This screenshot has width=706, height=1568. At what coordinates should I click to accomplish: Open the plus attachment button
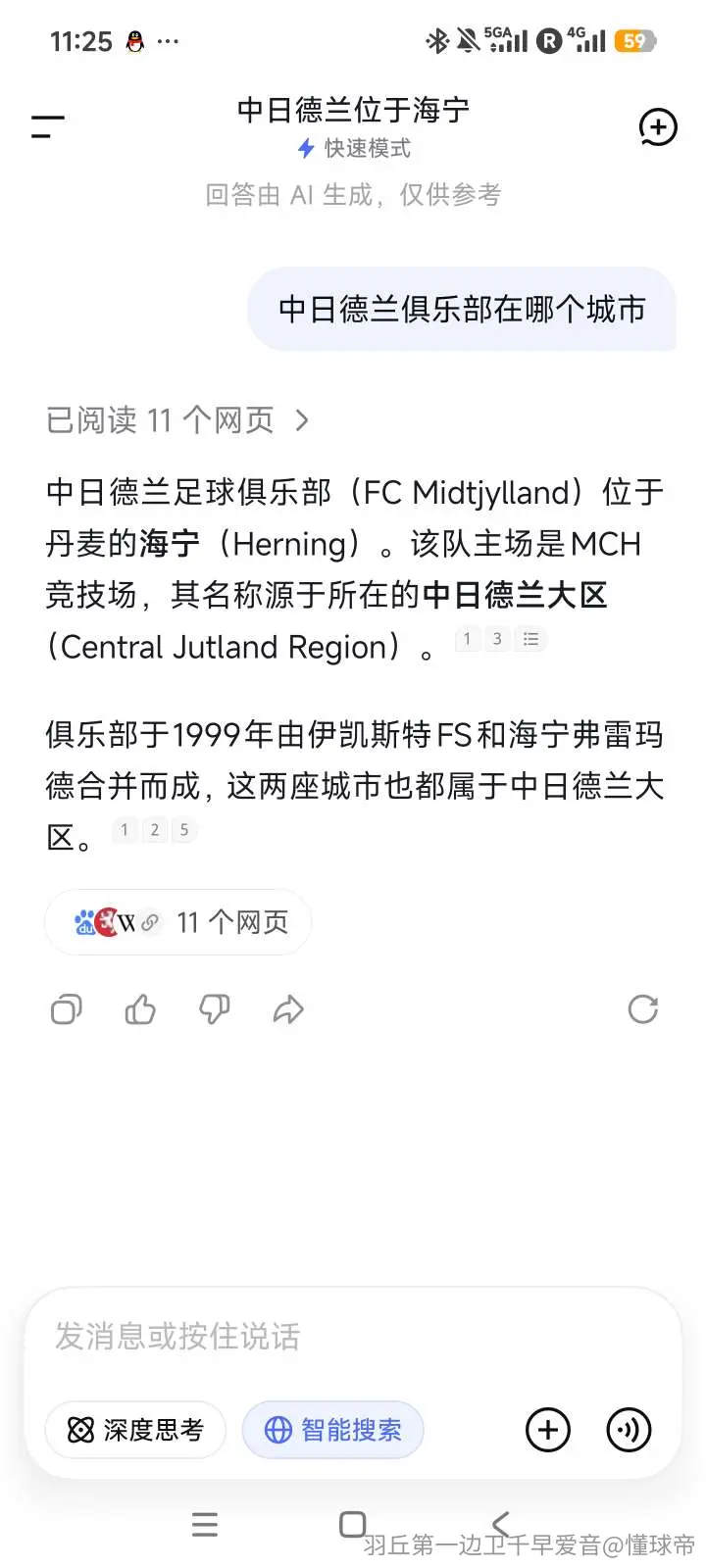pos(548,1430)
